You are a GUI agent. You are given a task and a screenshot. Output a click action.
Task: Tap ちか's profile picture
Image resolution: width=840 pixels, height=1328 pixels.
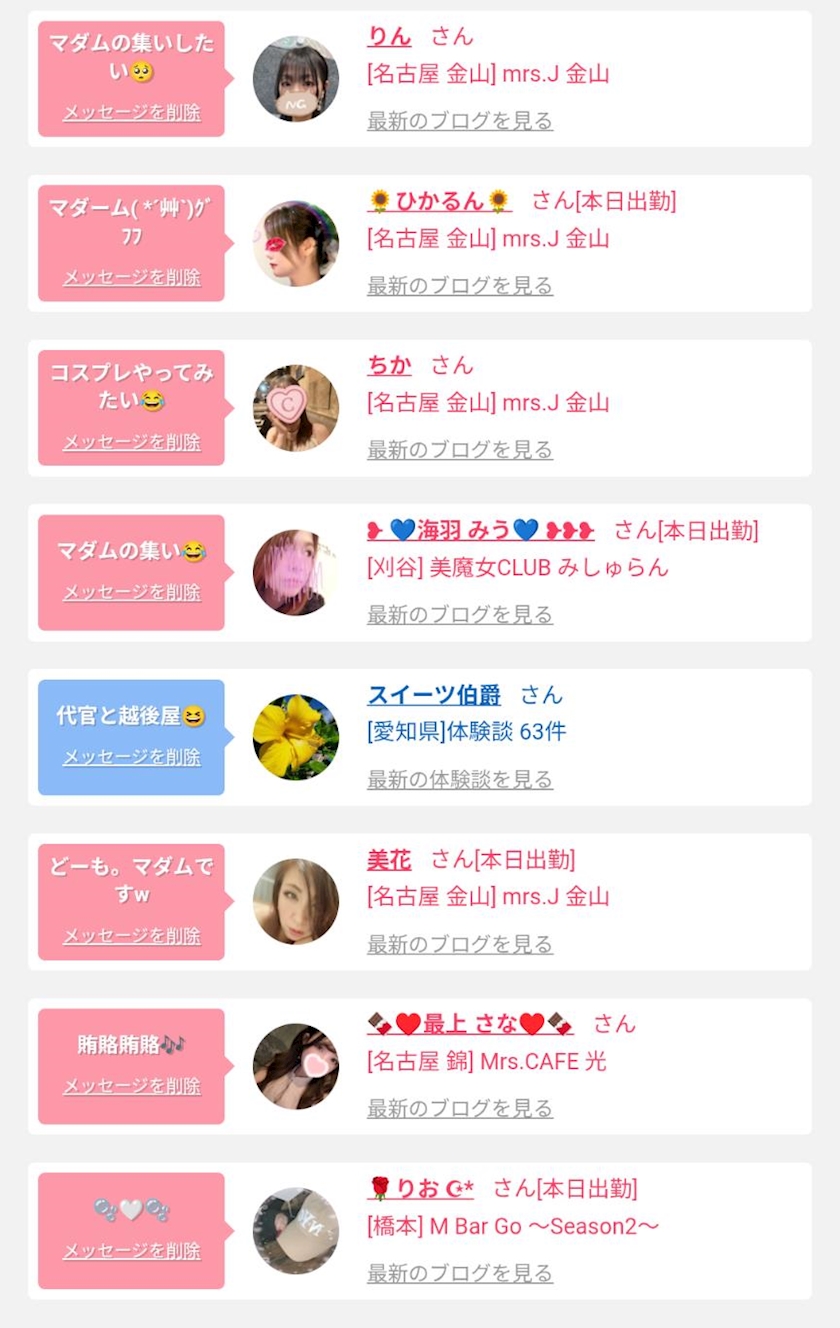click(x=296, y=408)
